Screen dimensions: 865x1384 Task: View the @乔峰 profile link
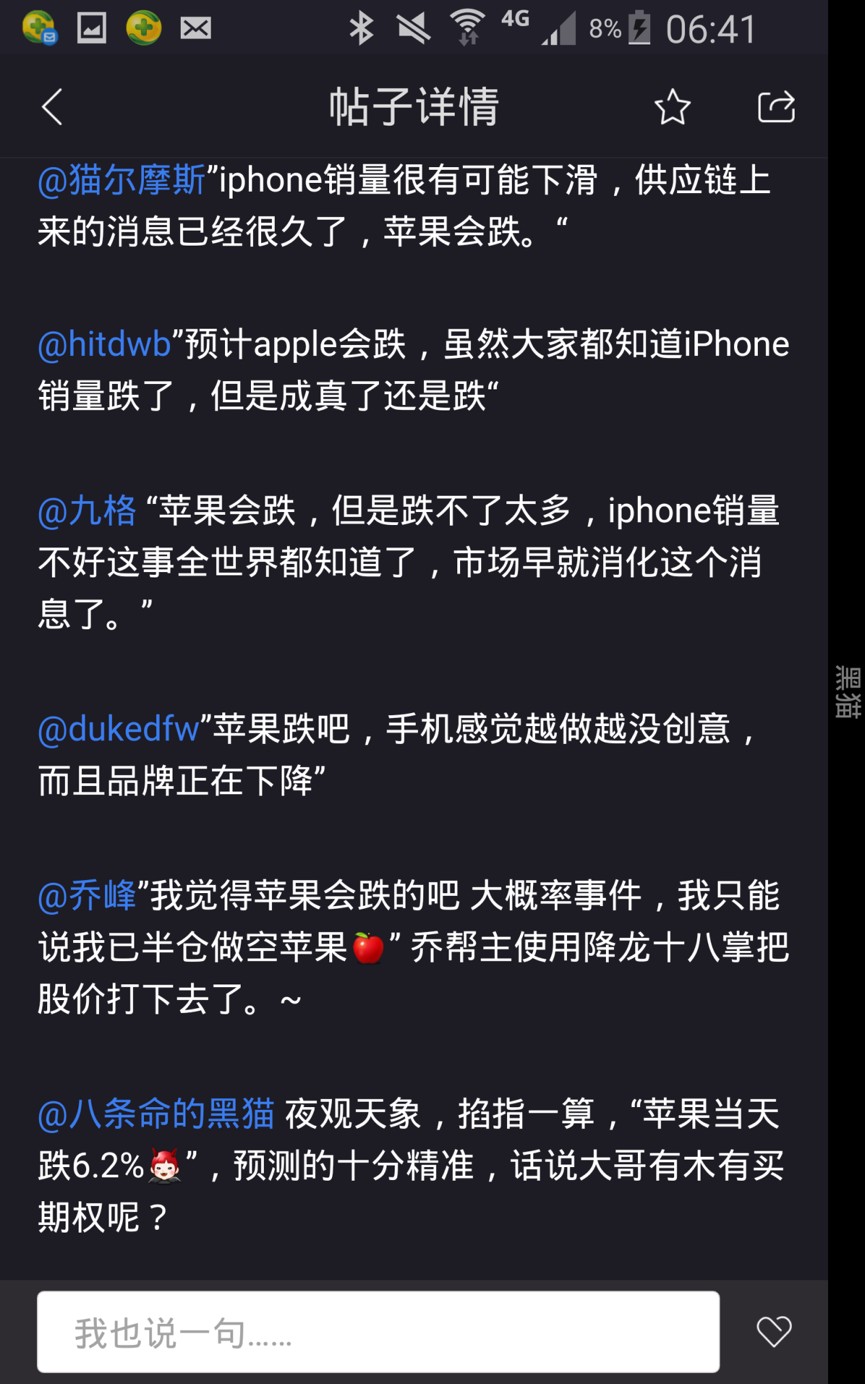pos(87,895)
